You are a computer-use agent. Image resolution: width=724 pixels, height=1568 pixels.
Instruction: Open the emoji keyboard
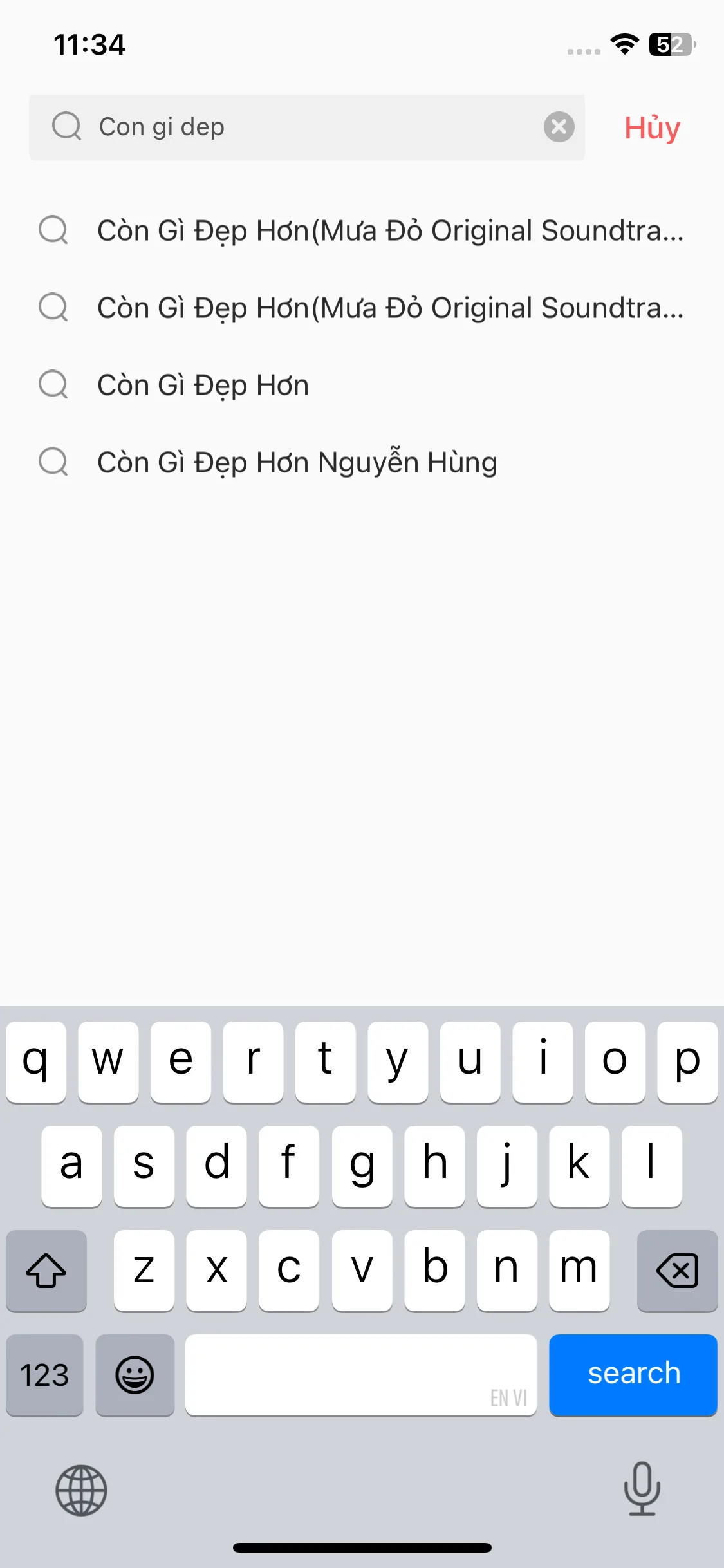[135, 1375]
